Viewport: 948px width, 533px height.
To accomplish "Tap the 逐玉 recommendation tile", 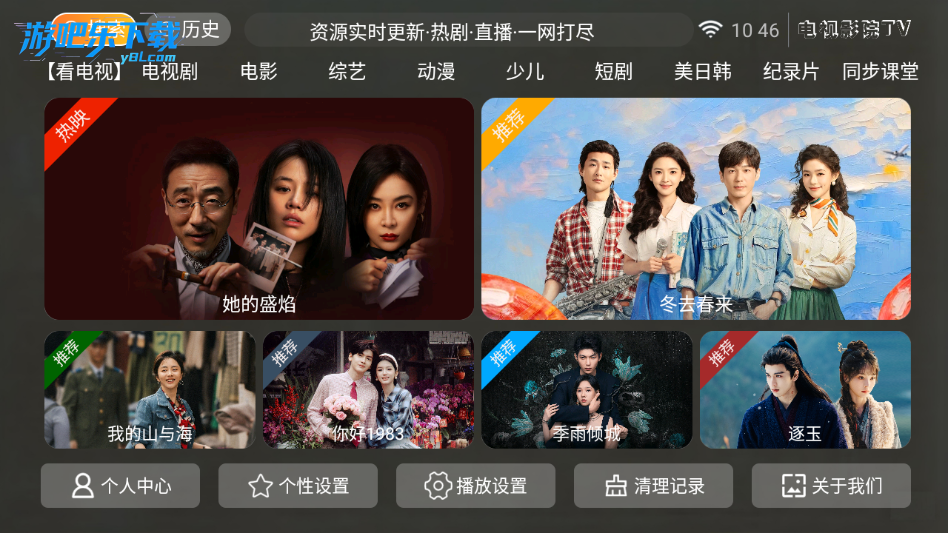I will [805, 390].
